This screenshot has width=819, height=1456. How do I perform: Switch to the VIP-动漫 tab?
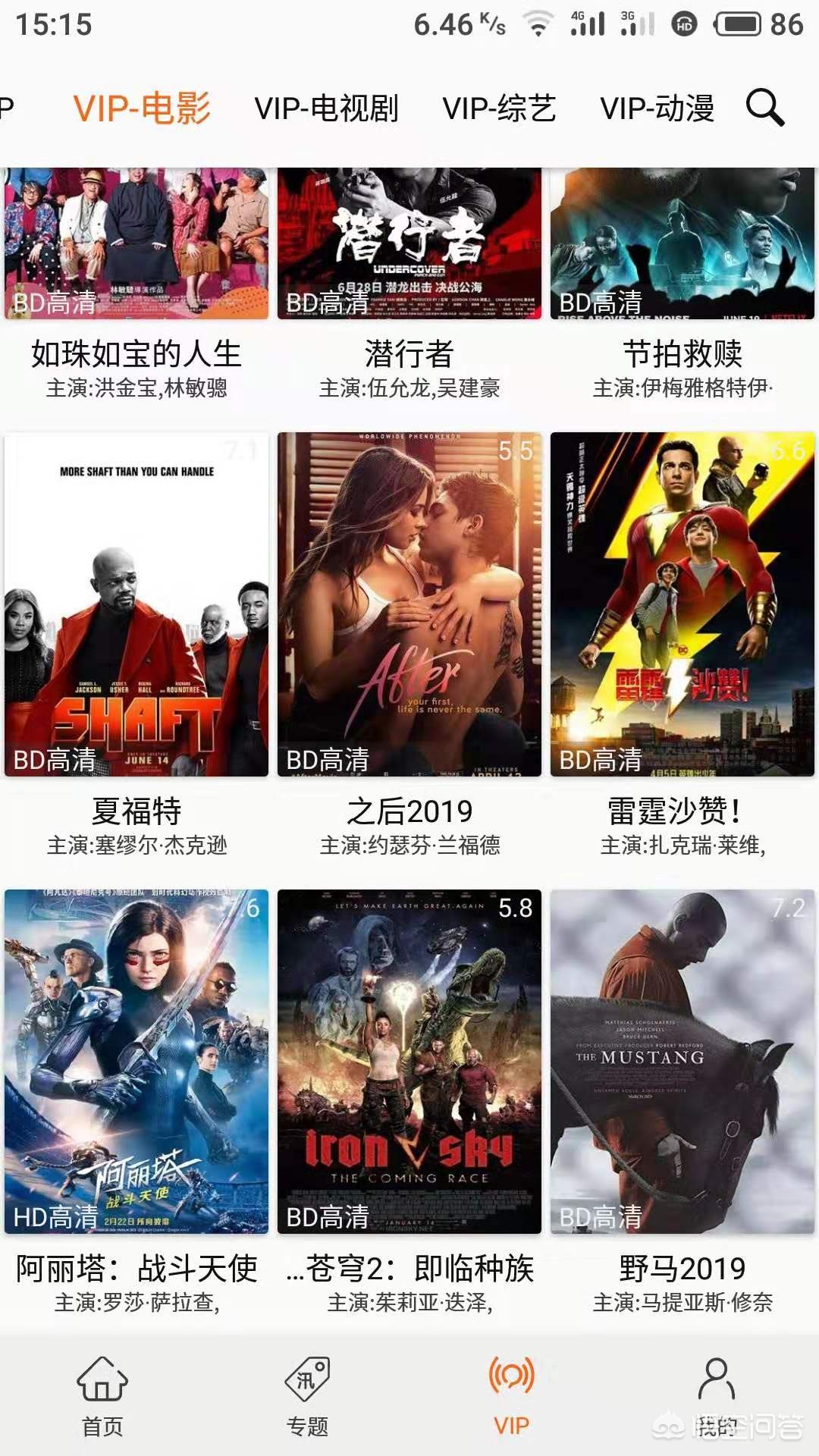click(x=657, y=108)
